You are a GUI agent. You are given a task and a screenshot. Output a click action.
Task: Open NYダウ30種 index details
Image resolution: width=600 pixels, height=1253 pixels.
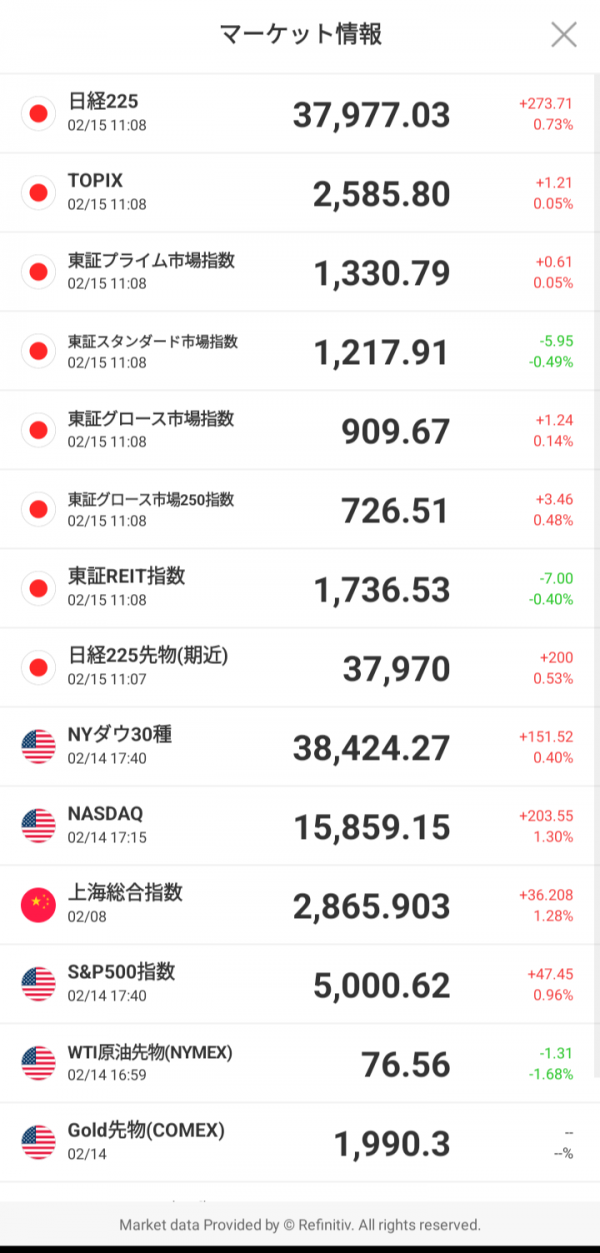(300, 746)
